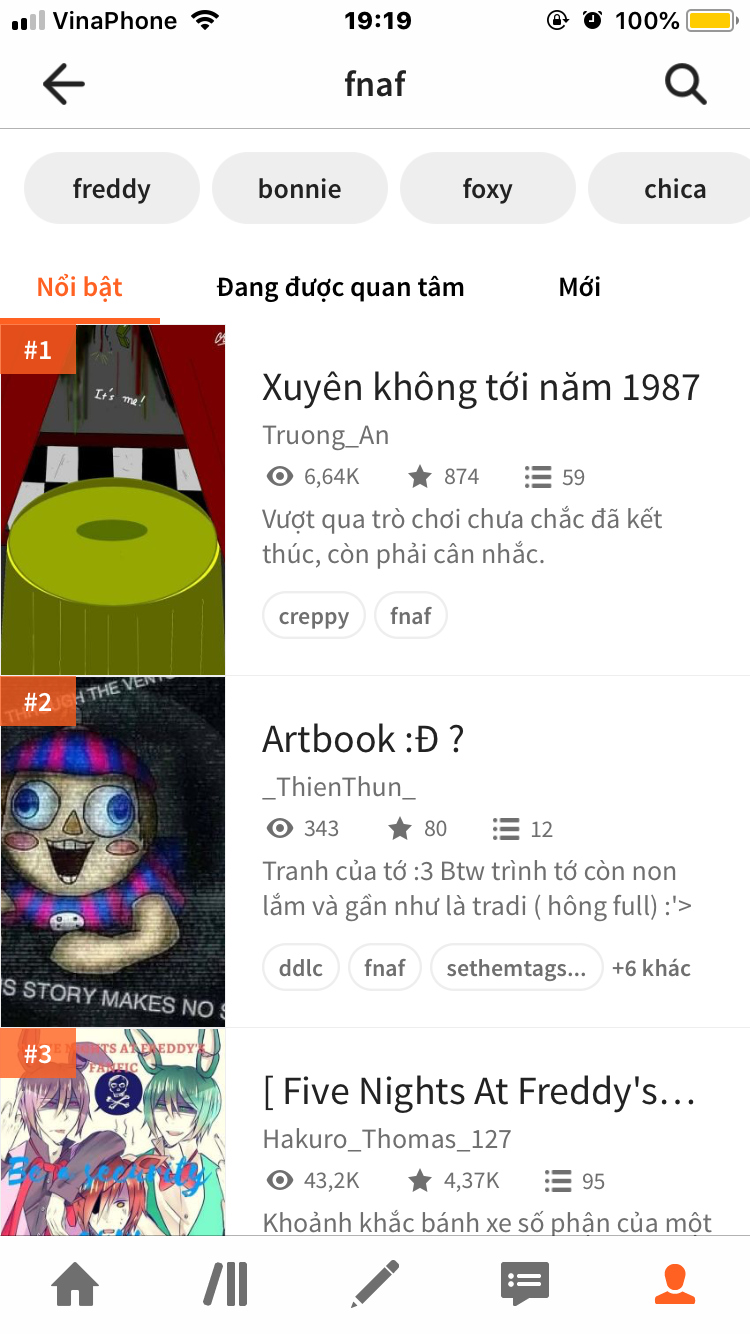Open the messages tab
This screenshot has height=1334, width=750.
click(x=525, y=1284)
